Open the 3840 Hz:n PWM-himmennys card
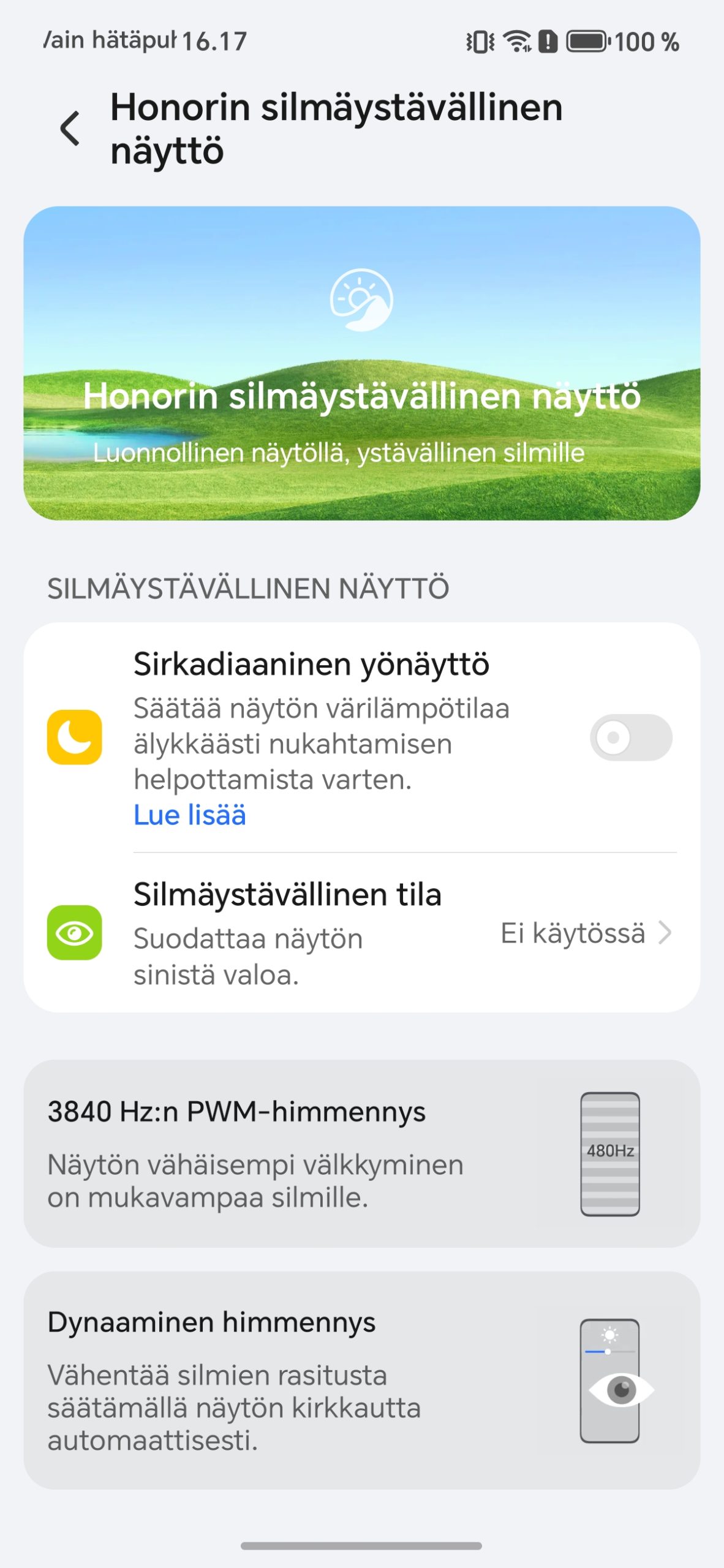Screen dimensions: 724x1568 361,1153
